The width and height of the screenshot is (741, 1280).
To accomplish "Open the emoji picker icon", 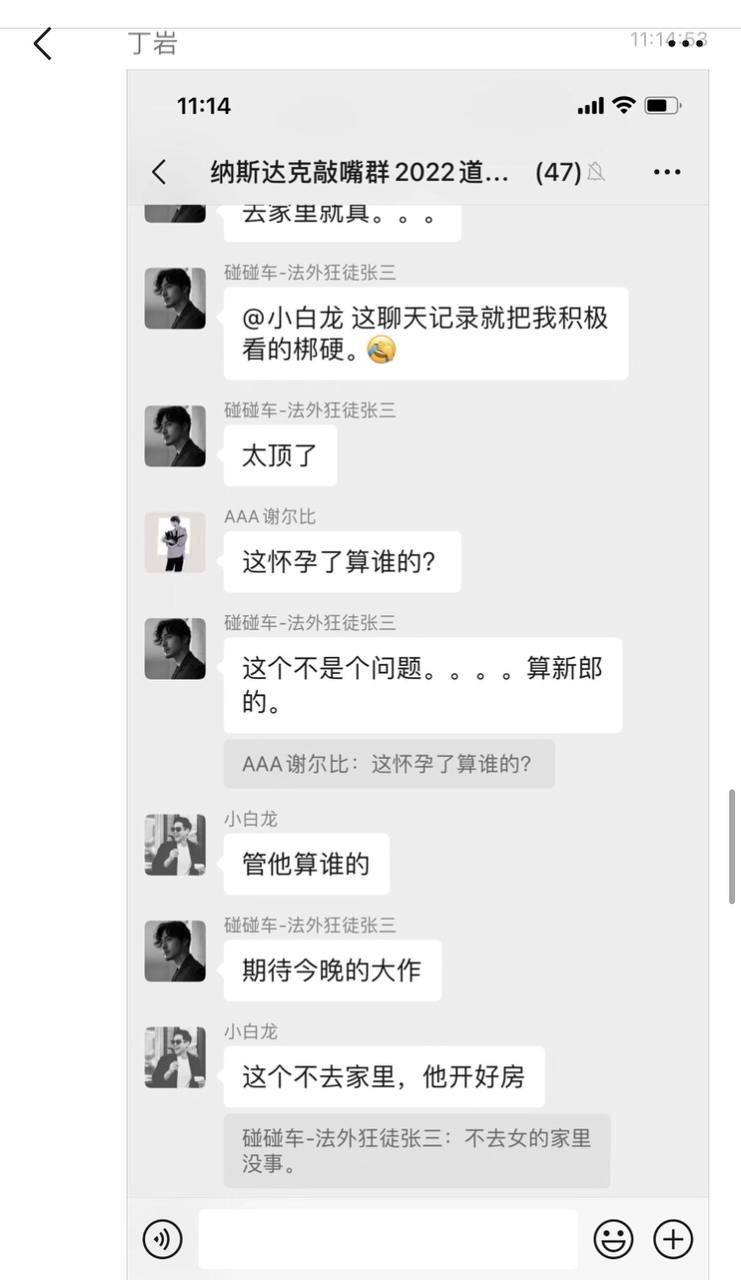I will (x=614, y=1239).
